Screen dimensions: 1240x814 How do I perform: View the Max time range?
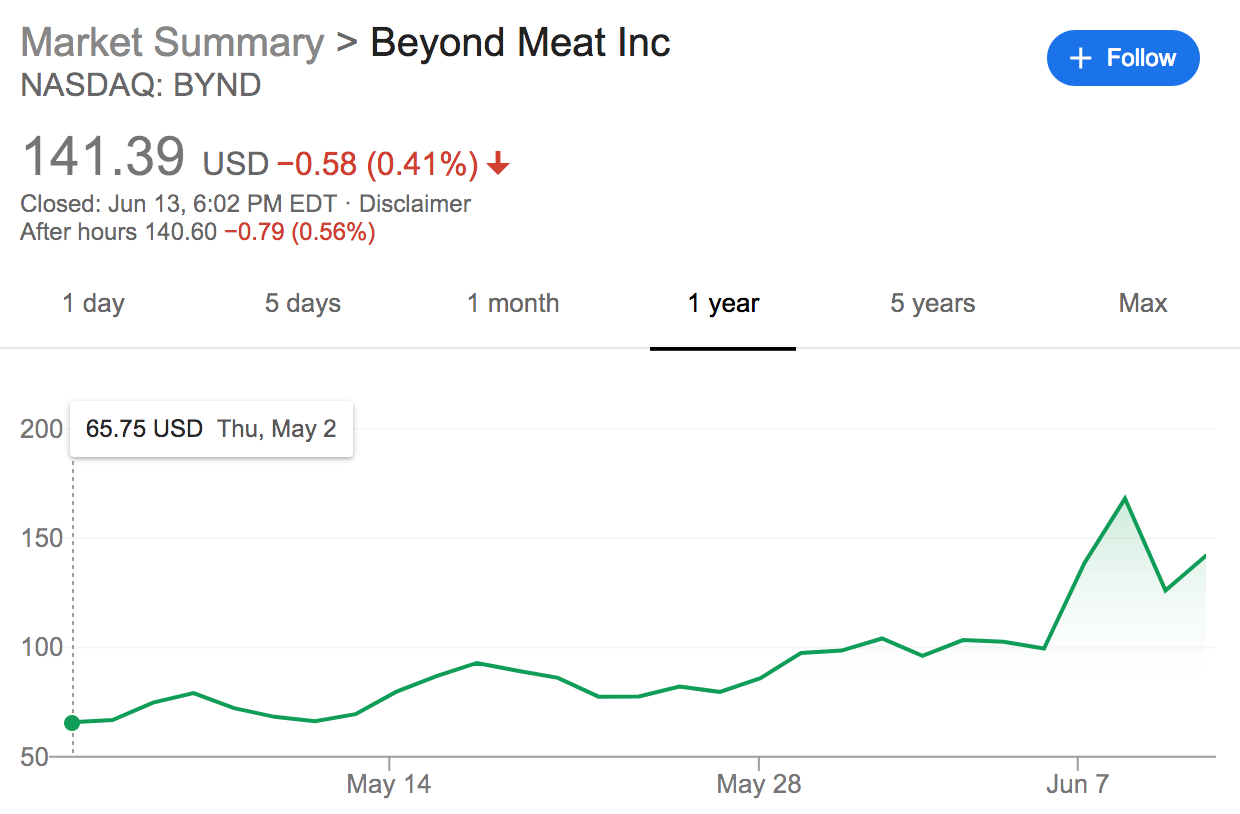(x=1143, y=304)
